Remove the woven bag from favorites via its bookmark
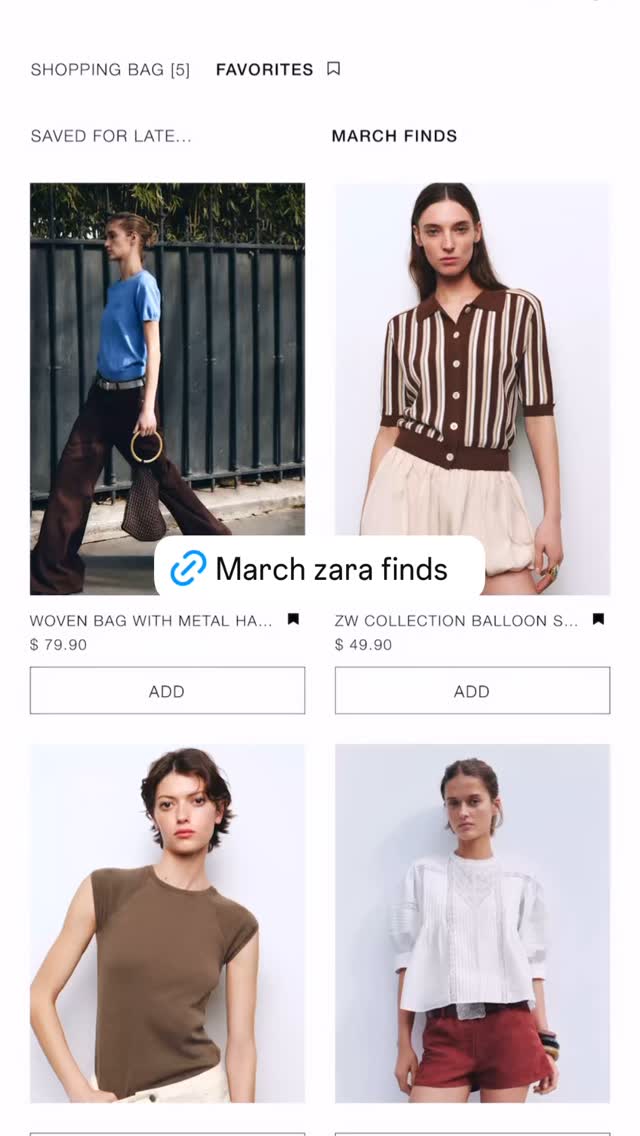640x1136 pixels. pos(293,619)
